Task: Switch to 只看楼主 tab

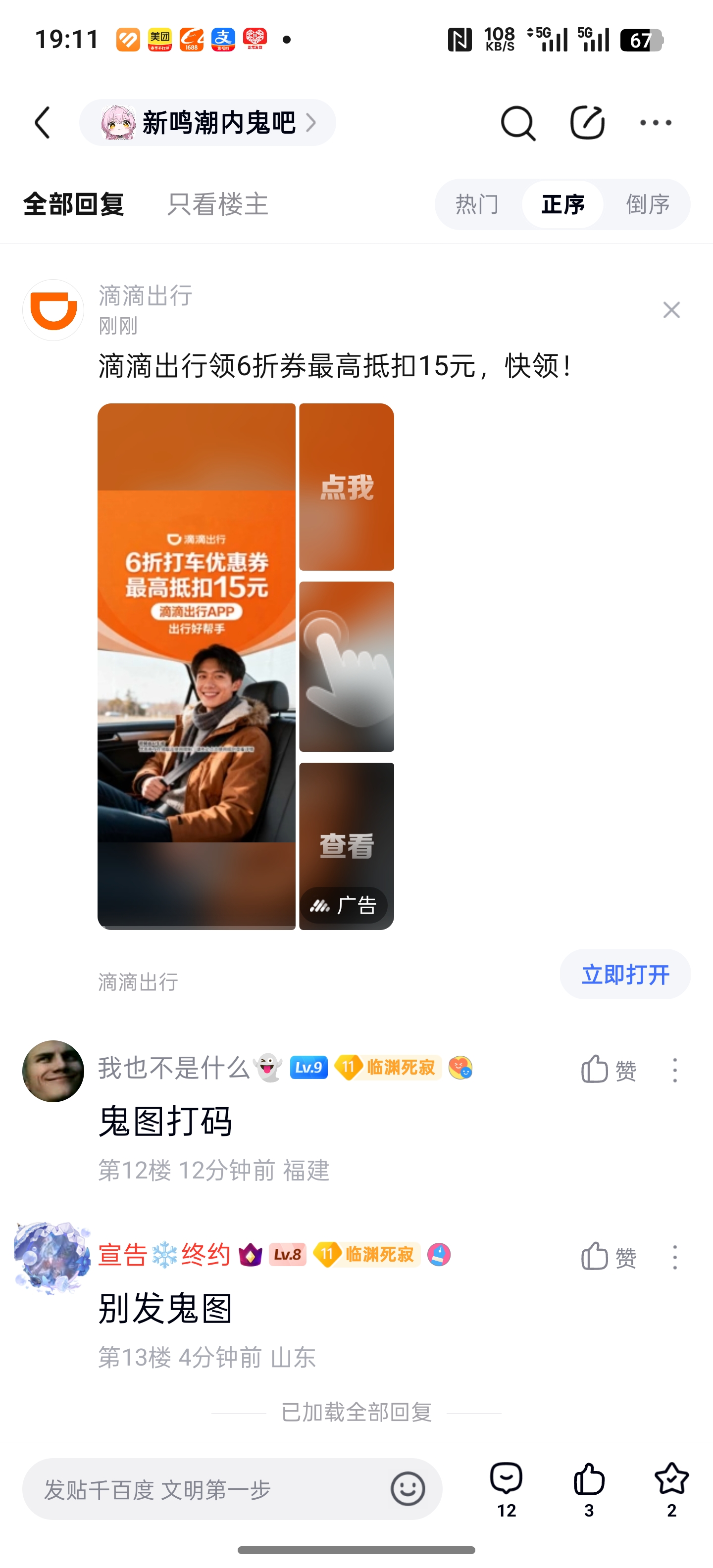Action: point(217,204)
